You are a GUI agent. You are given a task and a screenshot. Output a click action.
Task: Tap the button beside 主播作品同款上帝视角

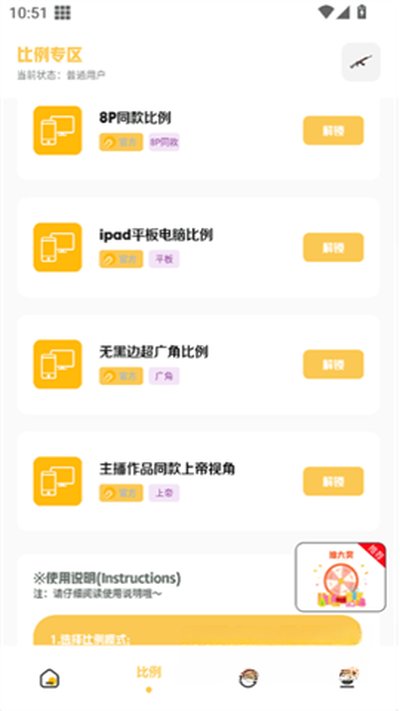pyautogui.click(x=333, y=481)
